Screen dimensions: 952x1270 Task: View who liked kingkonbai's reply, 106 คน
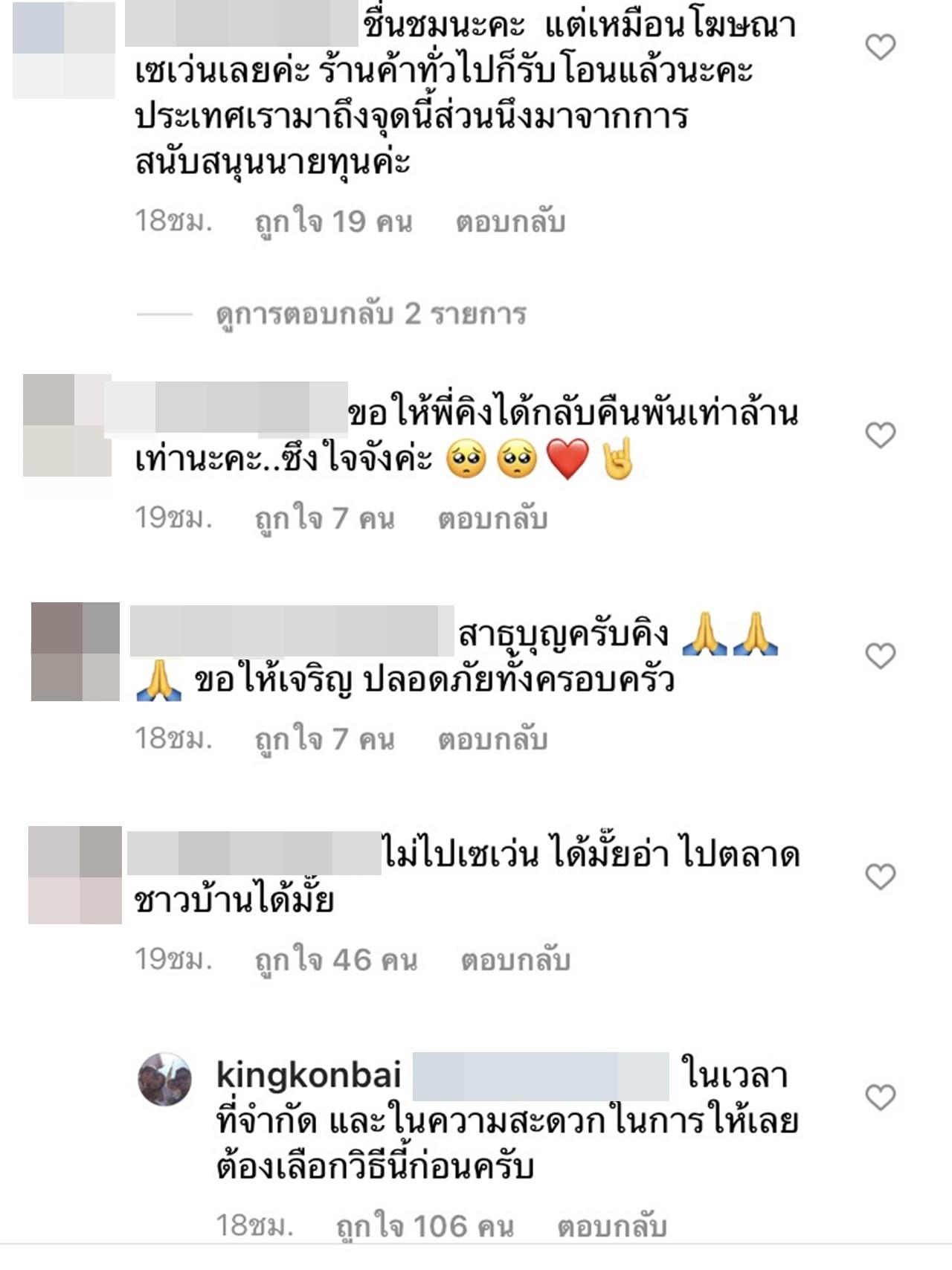click(x=425, y=1227)
